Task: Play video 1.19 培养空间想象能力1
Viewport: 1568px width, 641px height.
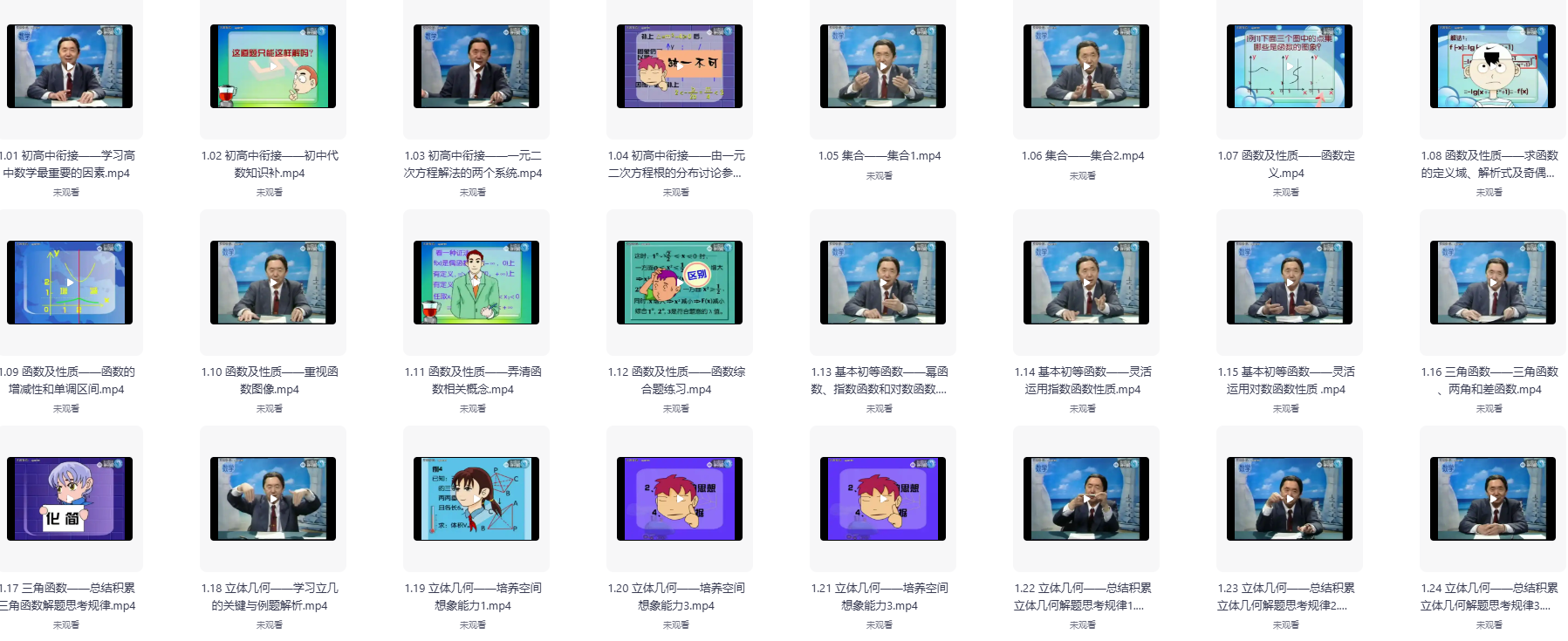Action: [x=476, y=499]
